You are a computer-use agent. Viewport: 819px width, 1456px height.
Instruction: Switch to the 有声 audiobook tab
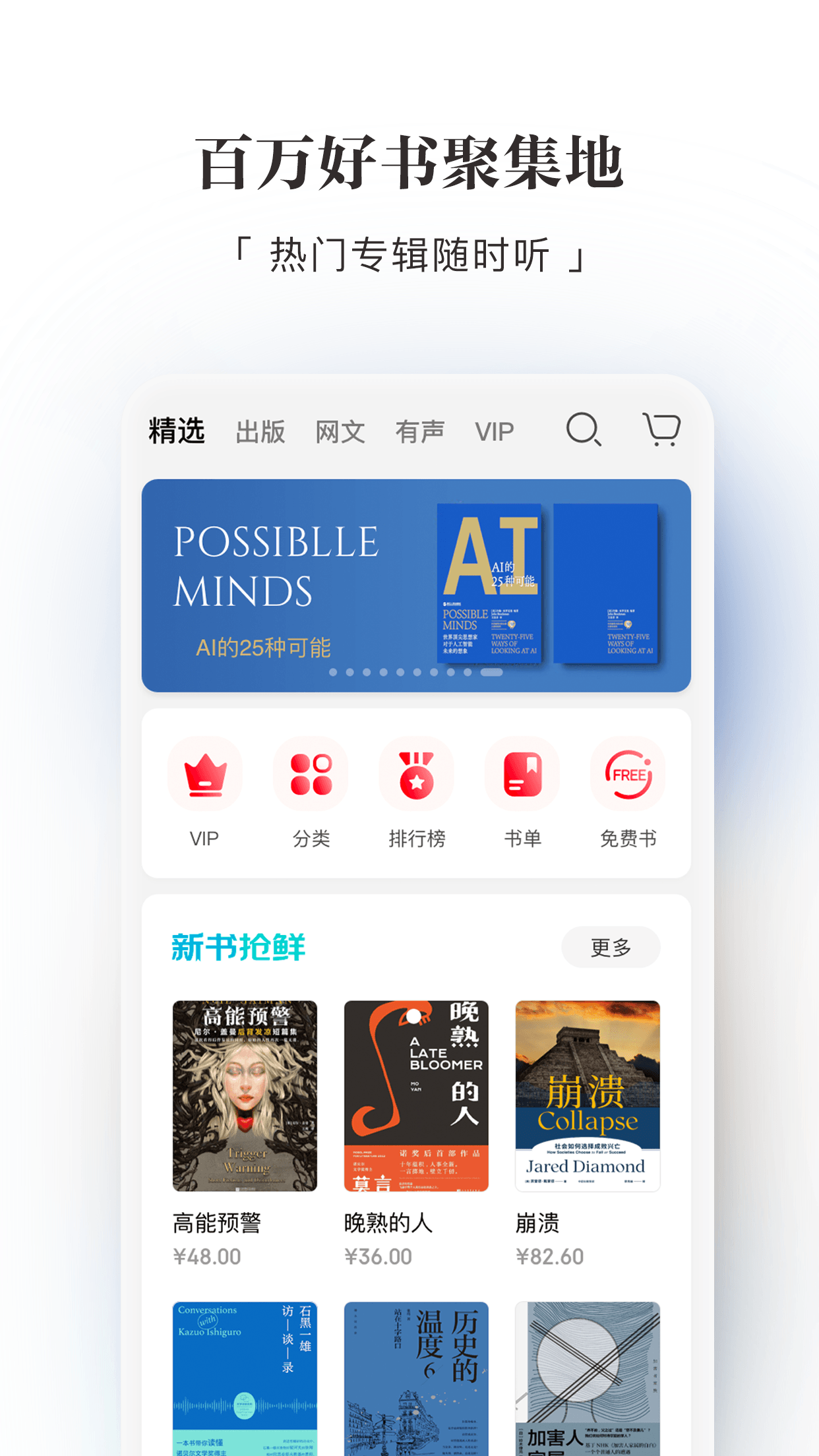click(x=420, y=431)
